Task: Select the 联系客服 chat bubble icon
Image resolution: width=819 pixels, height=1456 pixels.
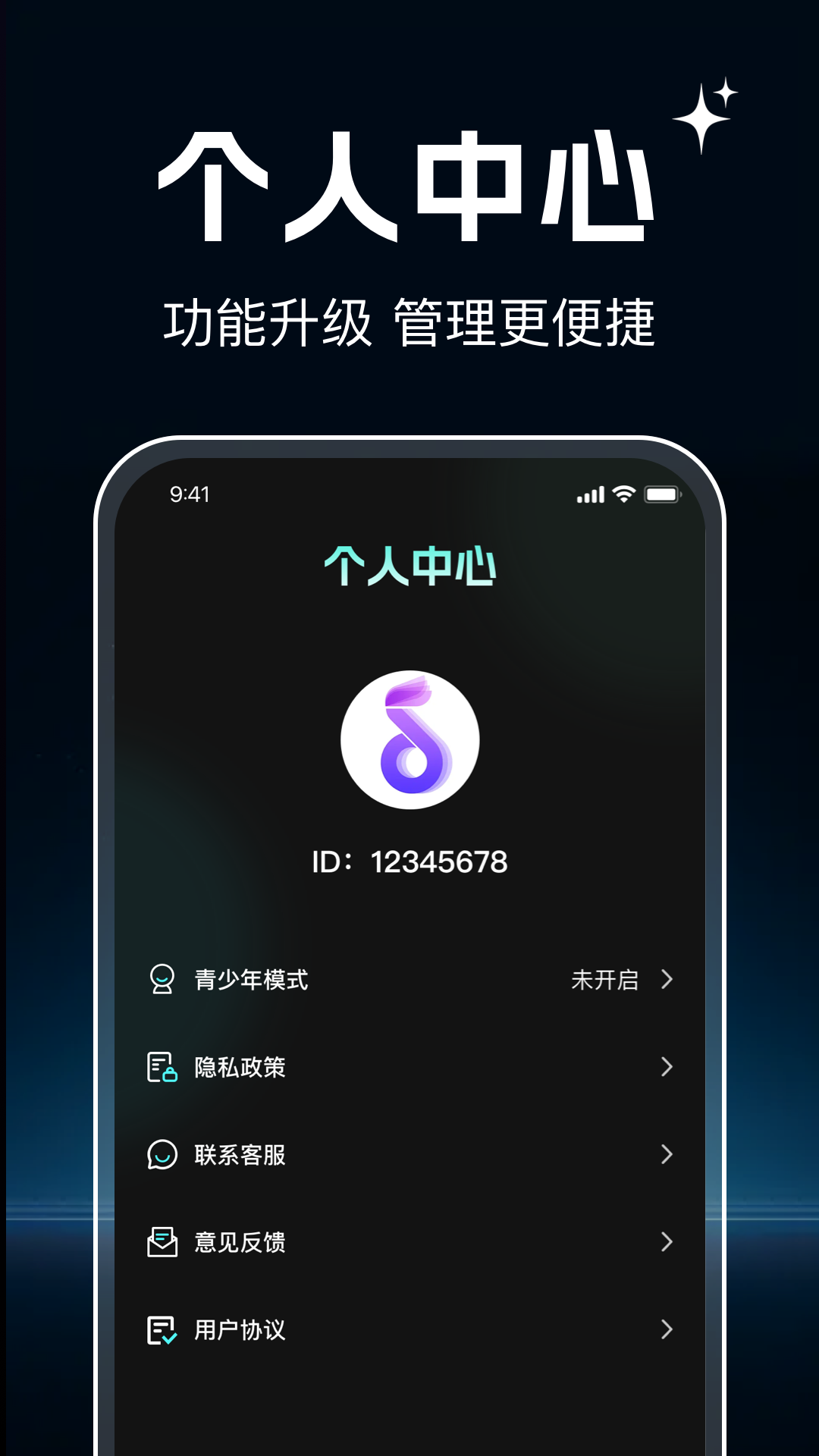Action: (x=161, y=1155)
